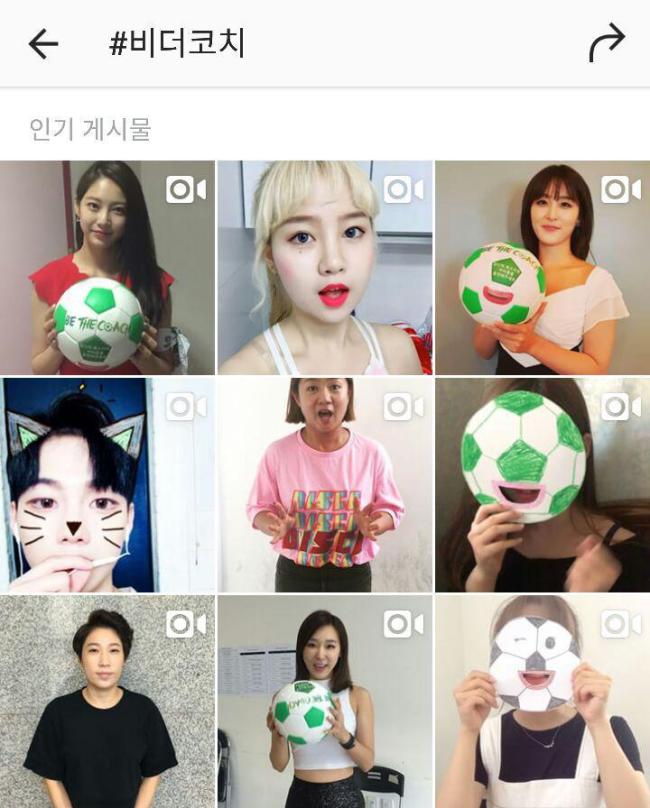Open video with black-and-white winking ball mask
Viewport: 650px width, 808px height.
[542, 702]
